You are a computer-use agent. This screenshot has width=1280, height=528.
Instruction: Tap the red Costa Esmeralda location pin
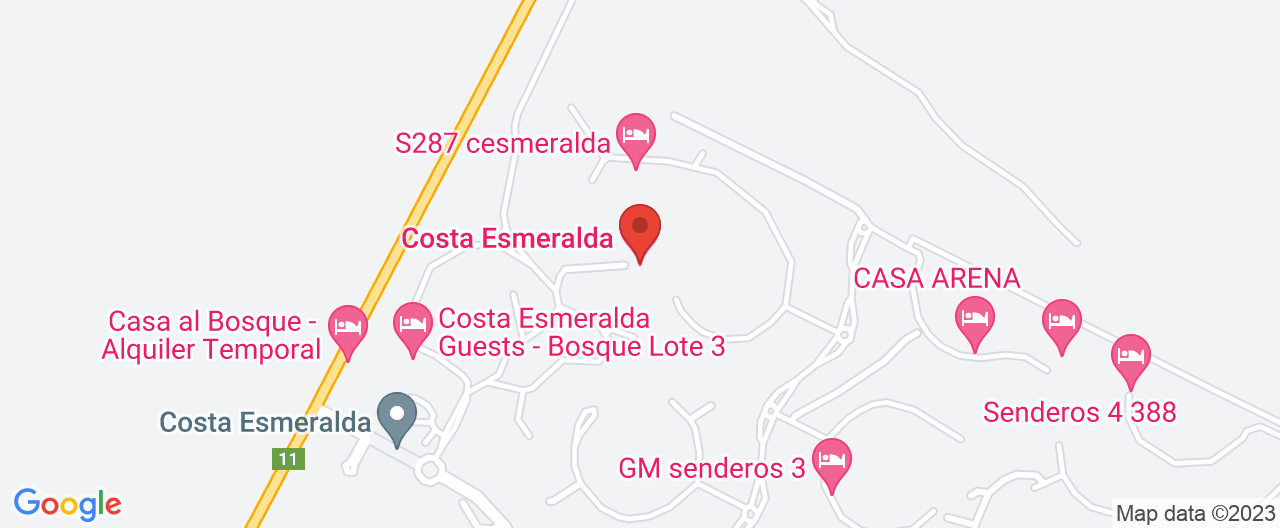[x=640, y=229]
